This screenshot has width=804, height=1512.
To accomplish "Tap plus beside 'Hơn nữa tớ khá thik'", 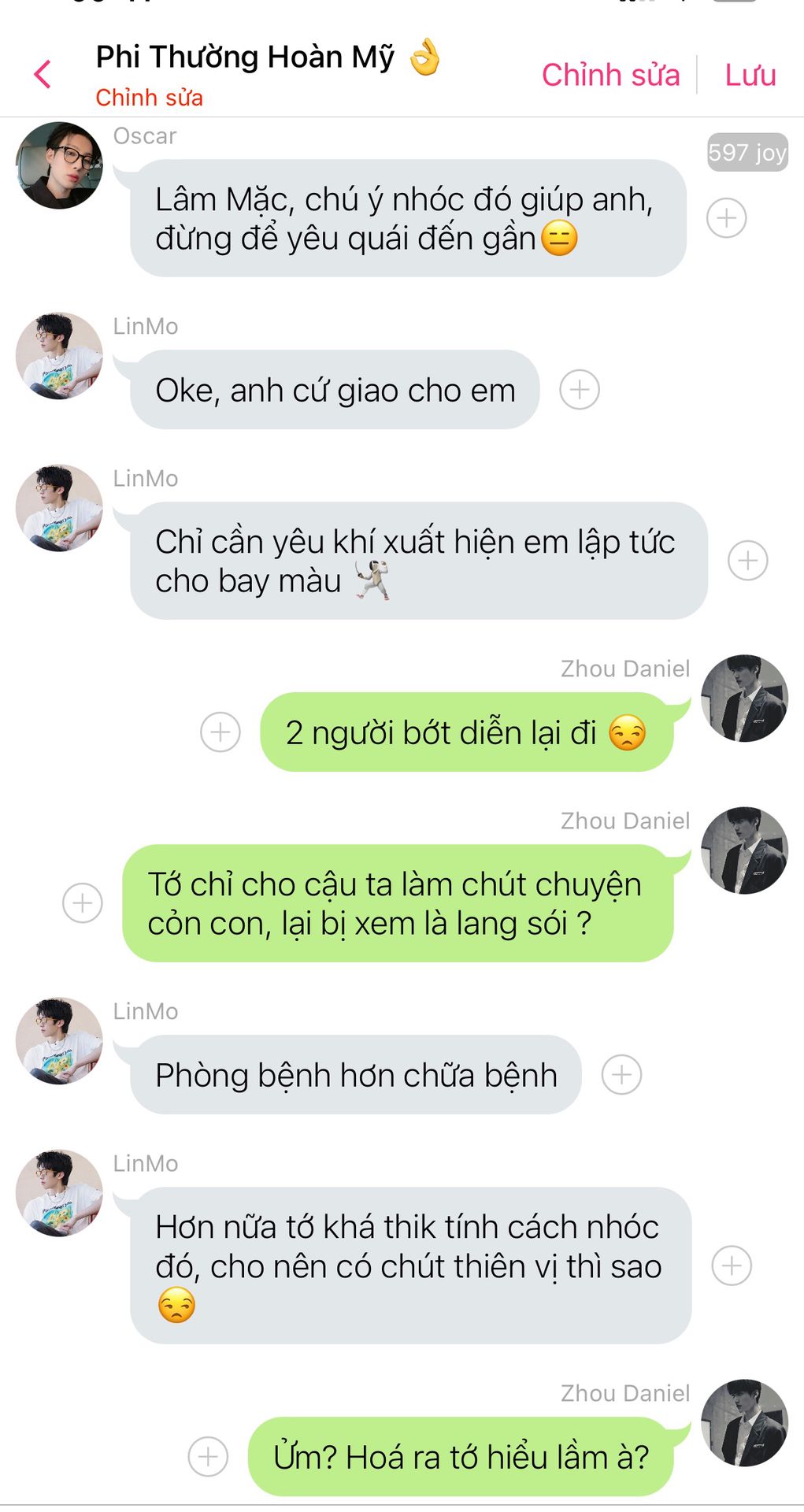I will click(x=732, y=1266).
